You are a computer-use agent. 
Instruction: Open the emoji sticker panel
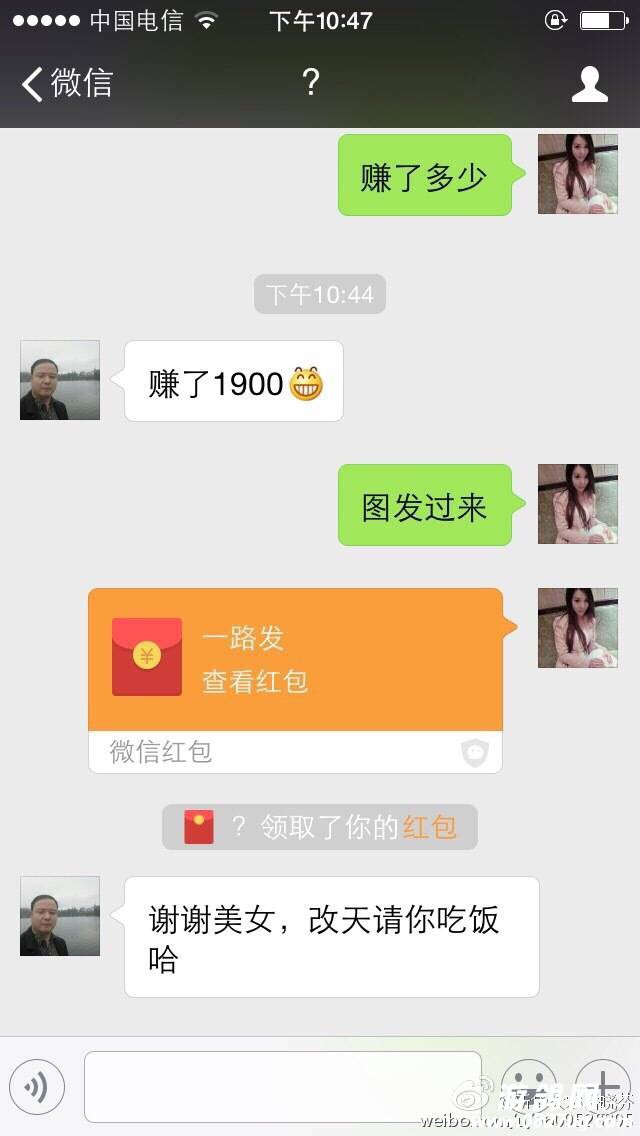coord(528,1087)
